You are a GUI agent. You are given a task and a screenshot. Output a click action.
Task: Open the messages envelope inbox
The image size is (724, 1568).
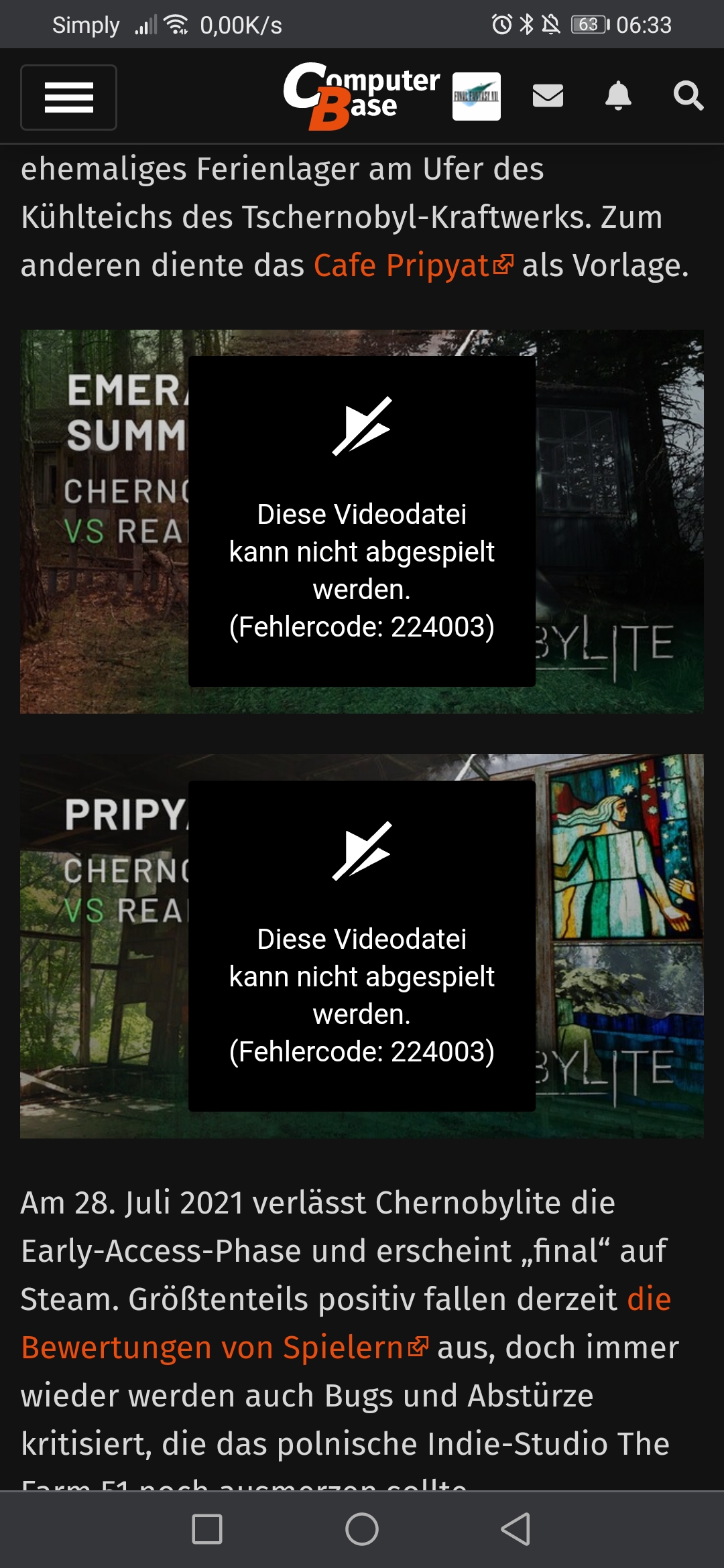pos(548,96)
